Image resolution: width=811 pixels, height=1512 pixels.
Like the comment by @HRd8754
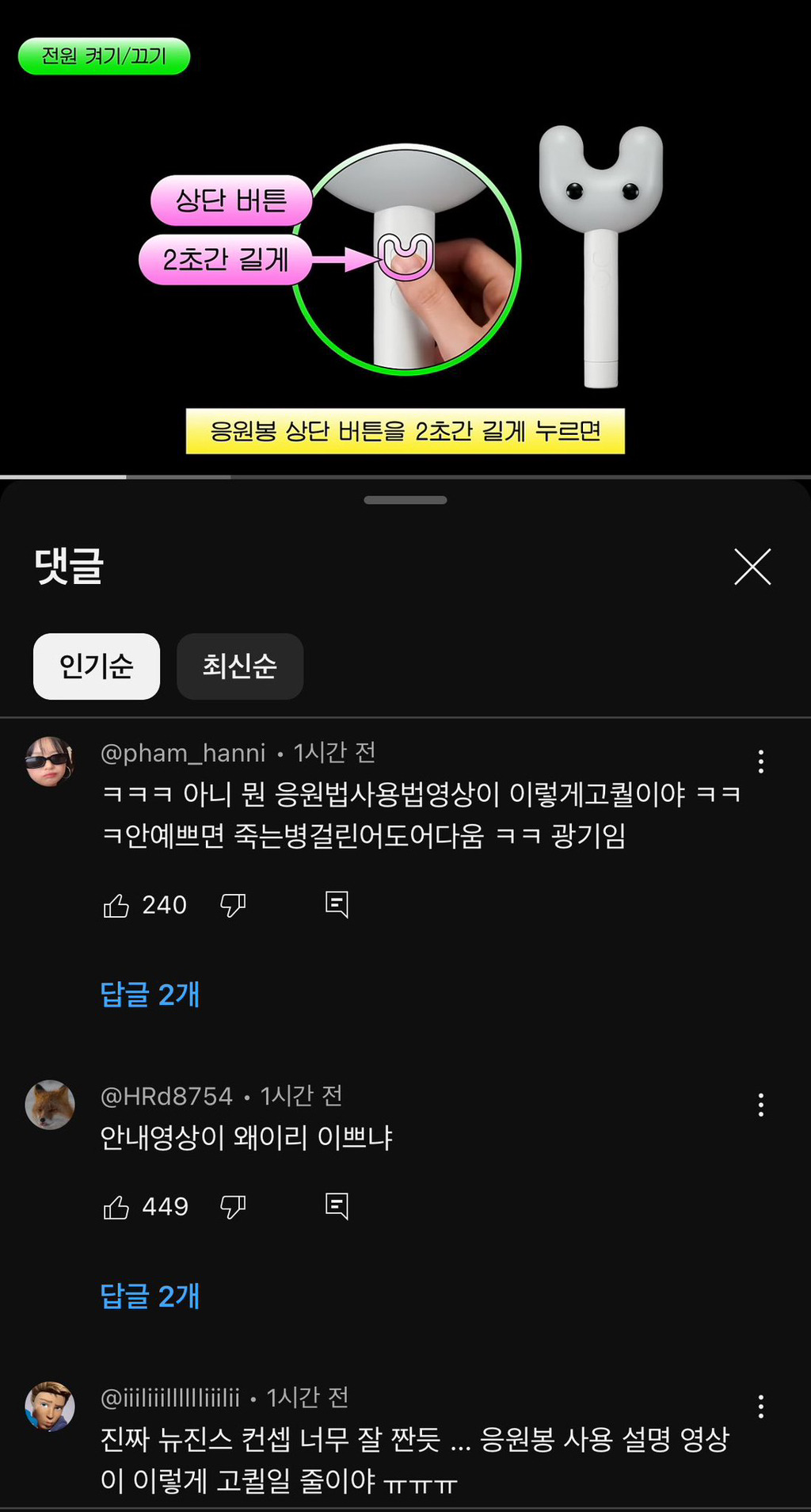pos(116,1207)
